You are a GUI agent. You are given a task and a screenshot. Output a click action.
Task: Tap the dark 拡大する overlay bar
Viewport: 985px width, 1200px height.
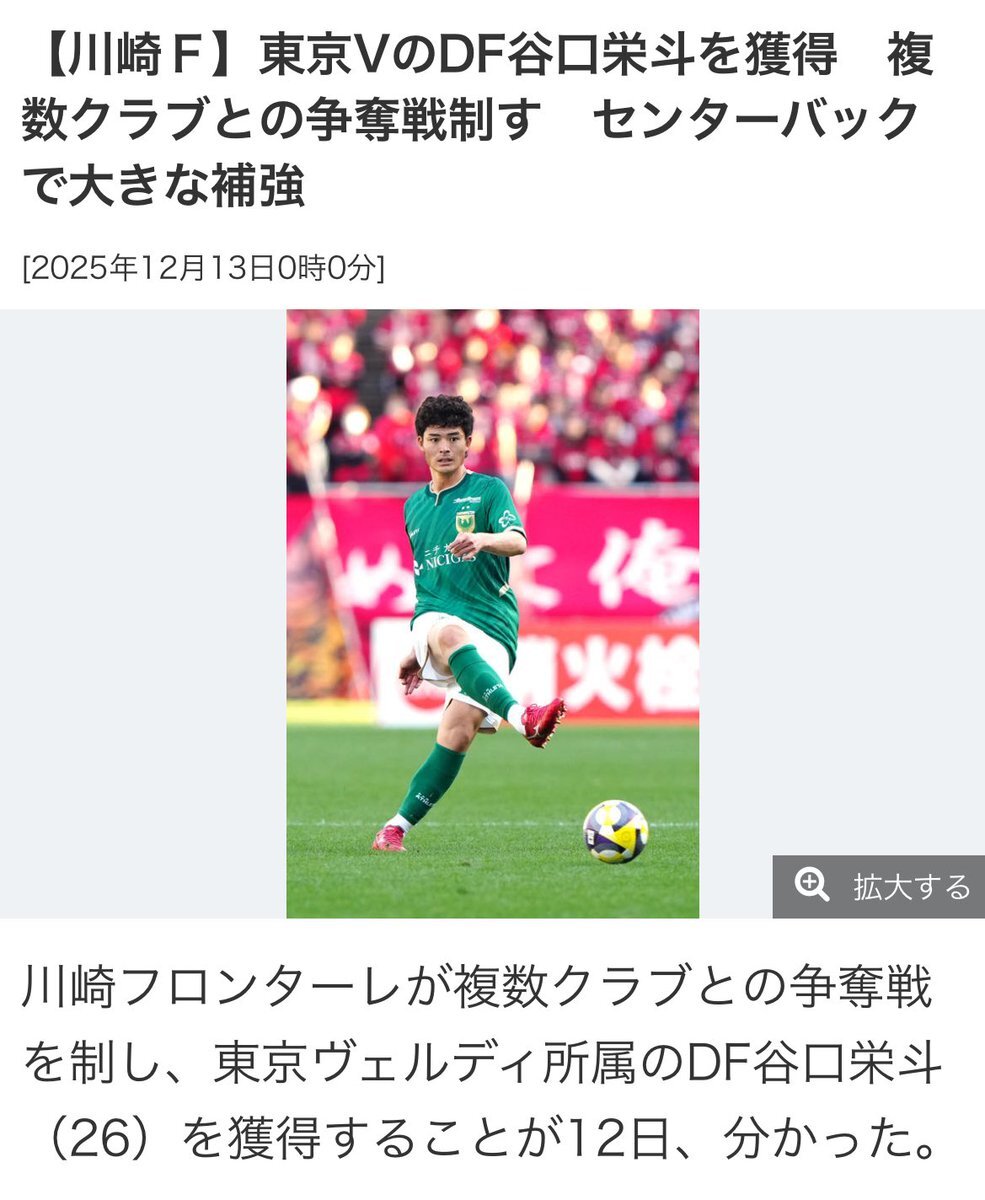click(880, 884)
